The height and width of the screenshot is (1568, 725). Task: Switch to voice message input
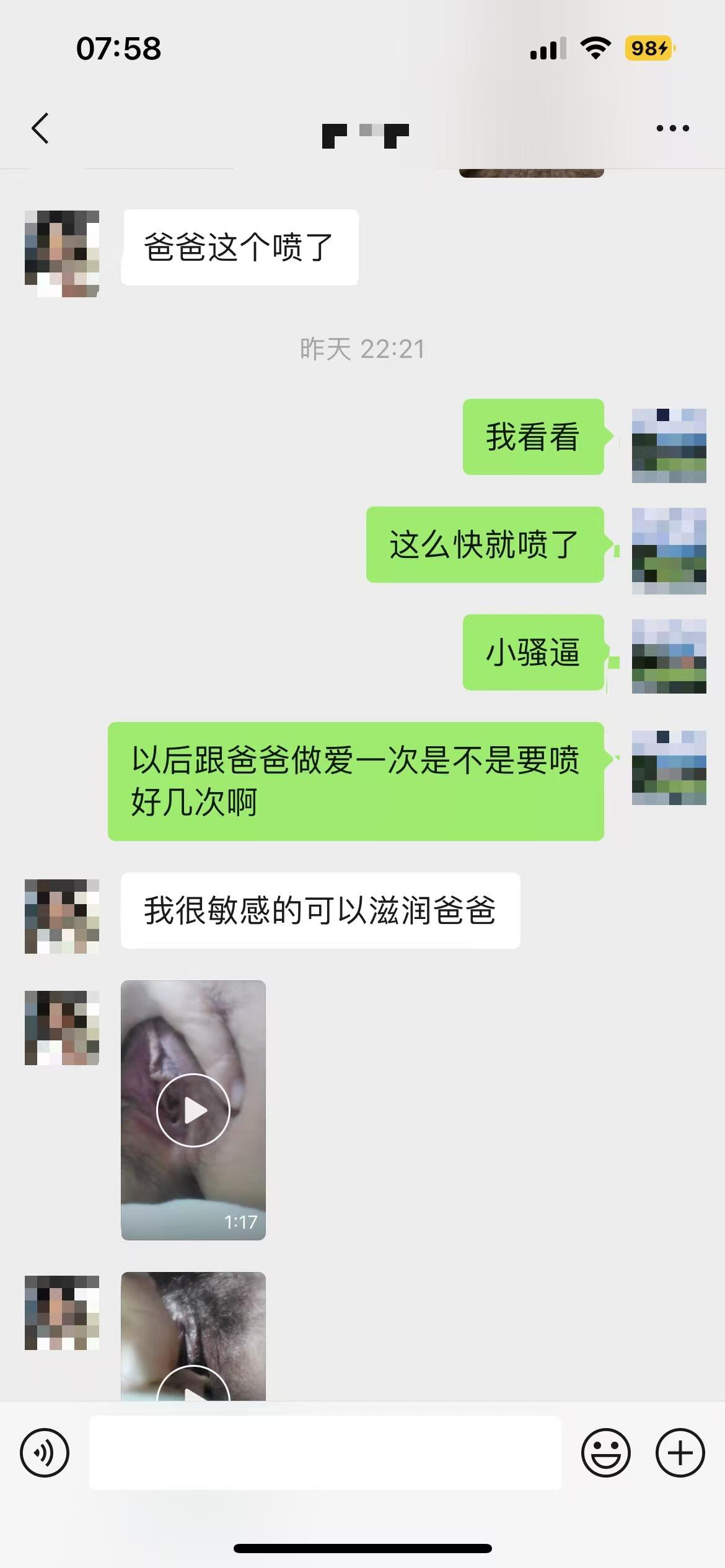(x=45, y=1453)
